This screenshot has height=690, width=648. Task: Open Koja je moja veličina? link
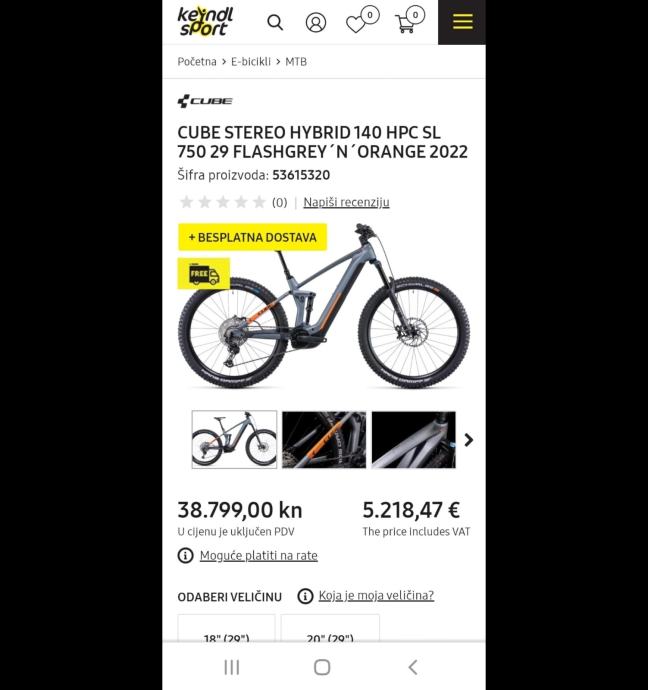(x=376, y=596)
